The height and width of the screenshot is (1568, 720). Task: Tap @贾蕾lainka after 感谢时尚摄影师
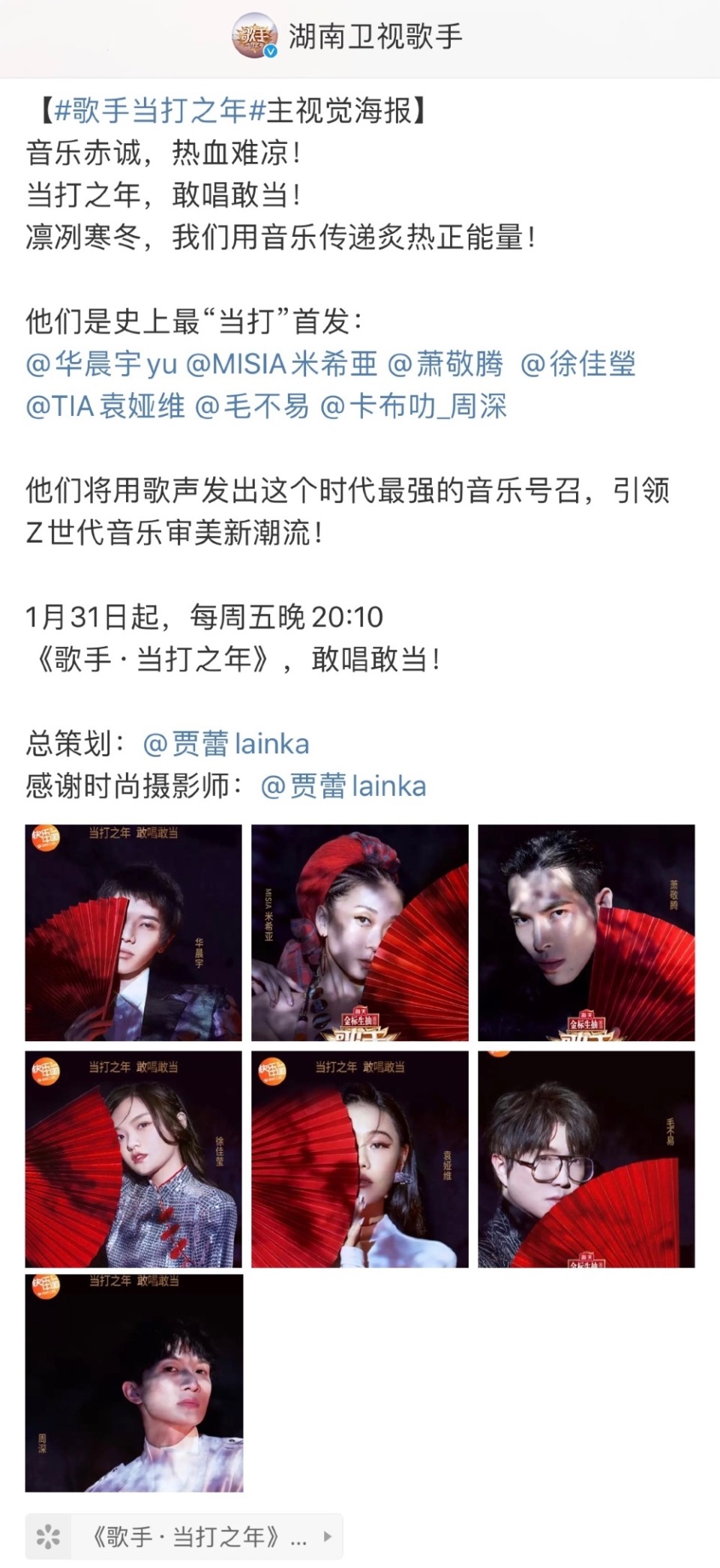[343, 786]
